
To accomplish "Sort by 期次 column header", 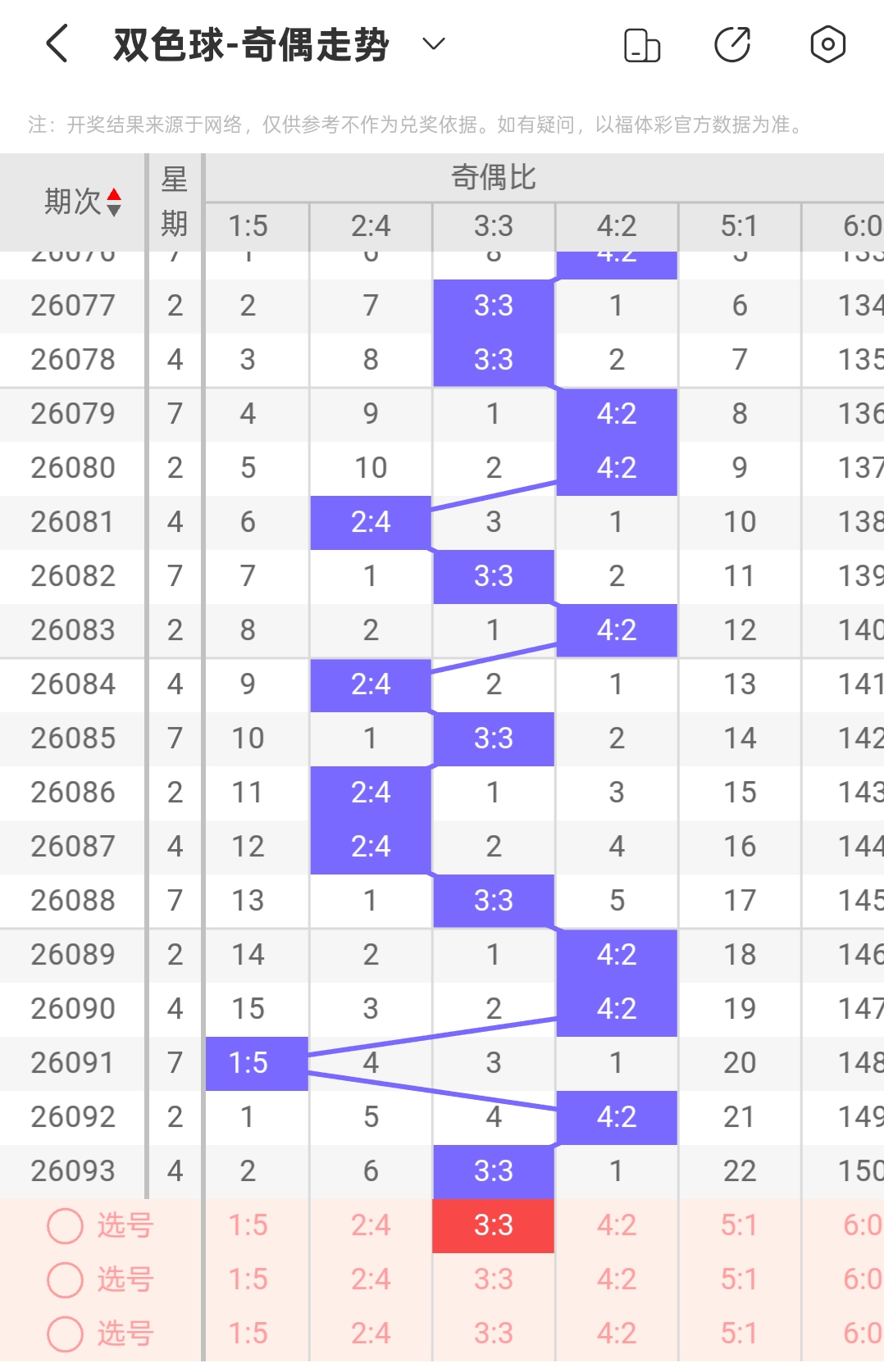I will click(x=82, y=202).
